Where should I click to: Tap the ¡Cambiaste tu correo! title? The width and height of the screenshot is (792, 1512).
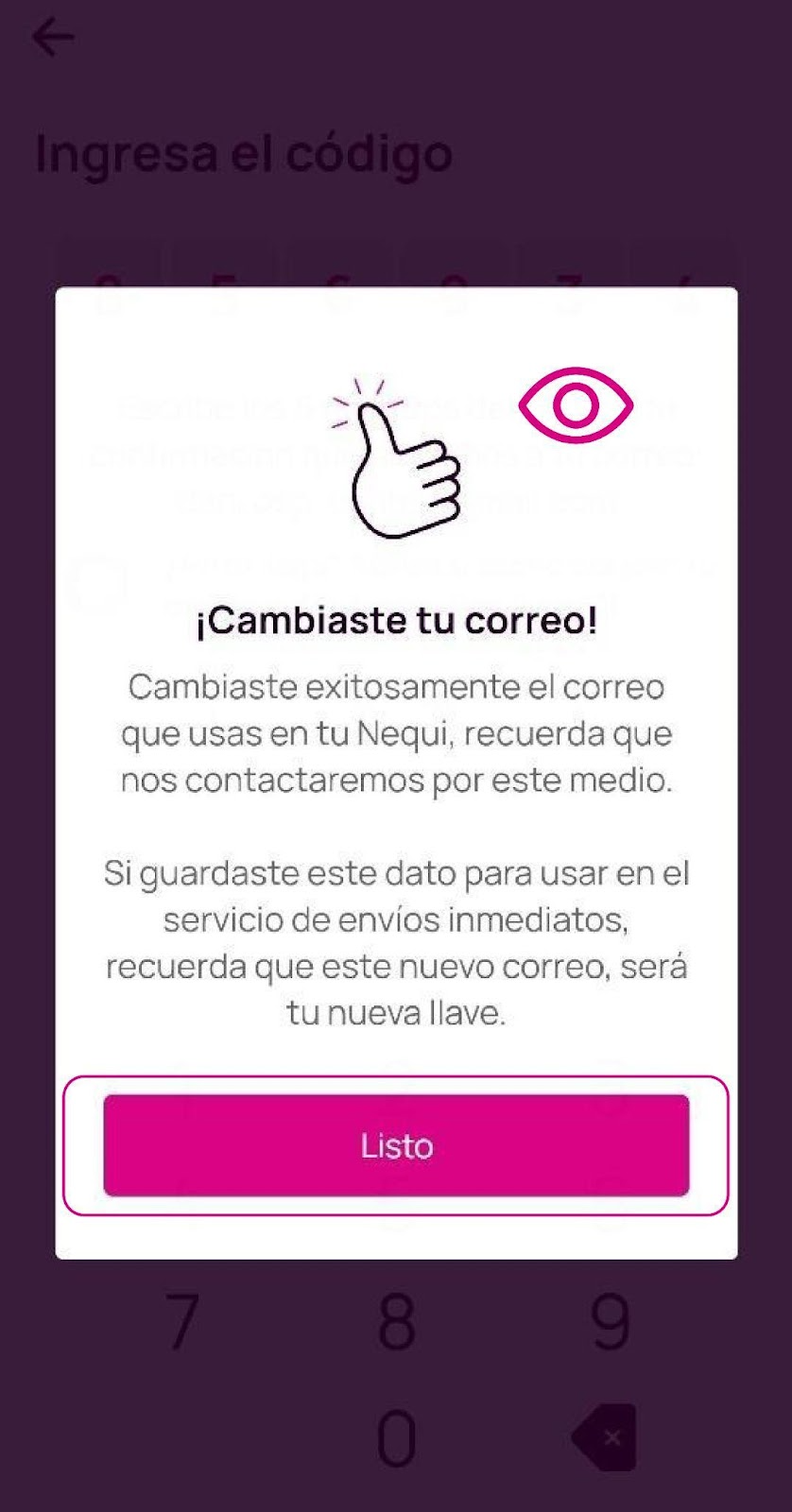click(x=396, y=620)
